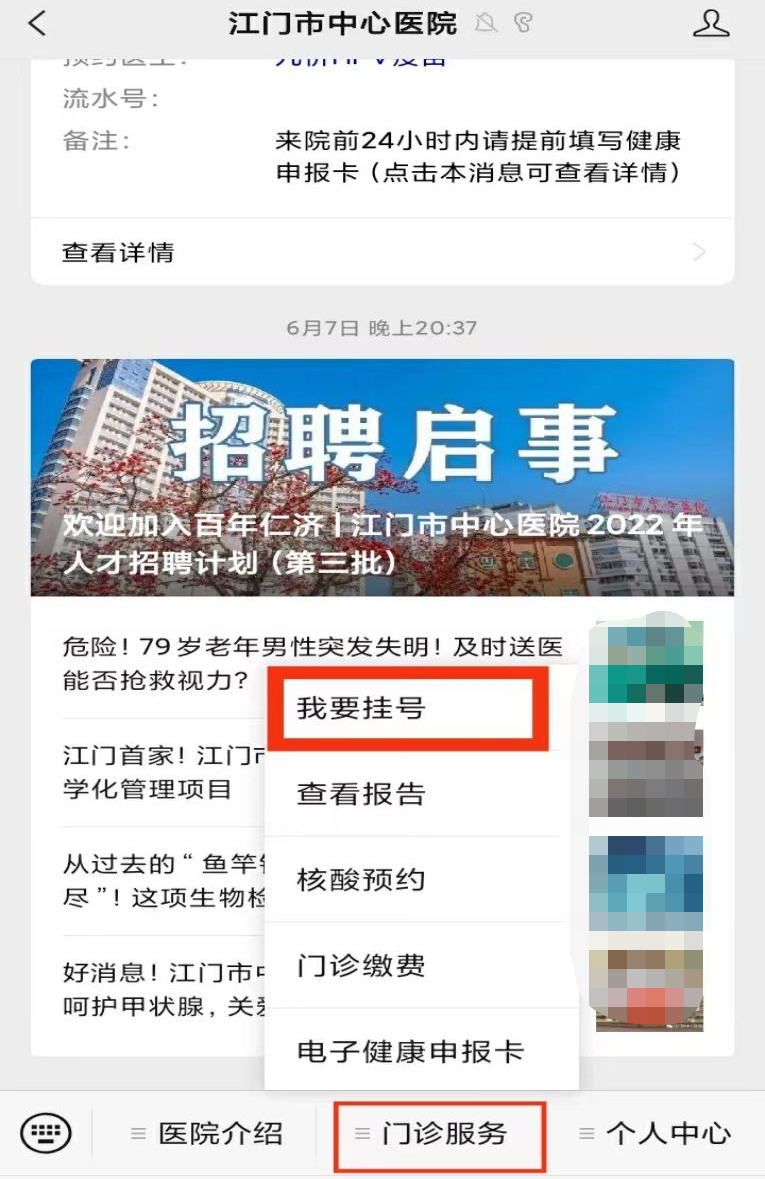Image resolution: width=765 pixels, height=1179 pixels.
Task: Open the 个人中心 menu
Action: pos(656,1134)
